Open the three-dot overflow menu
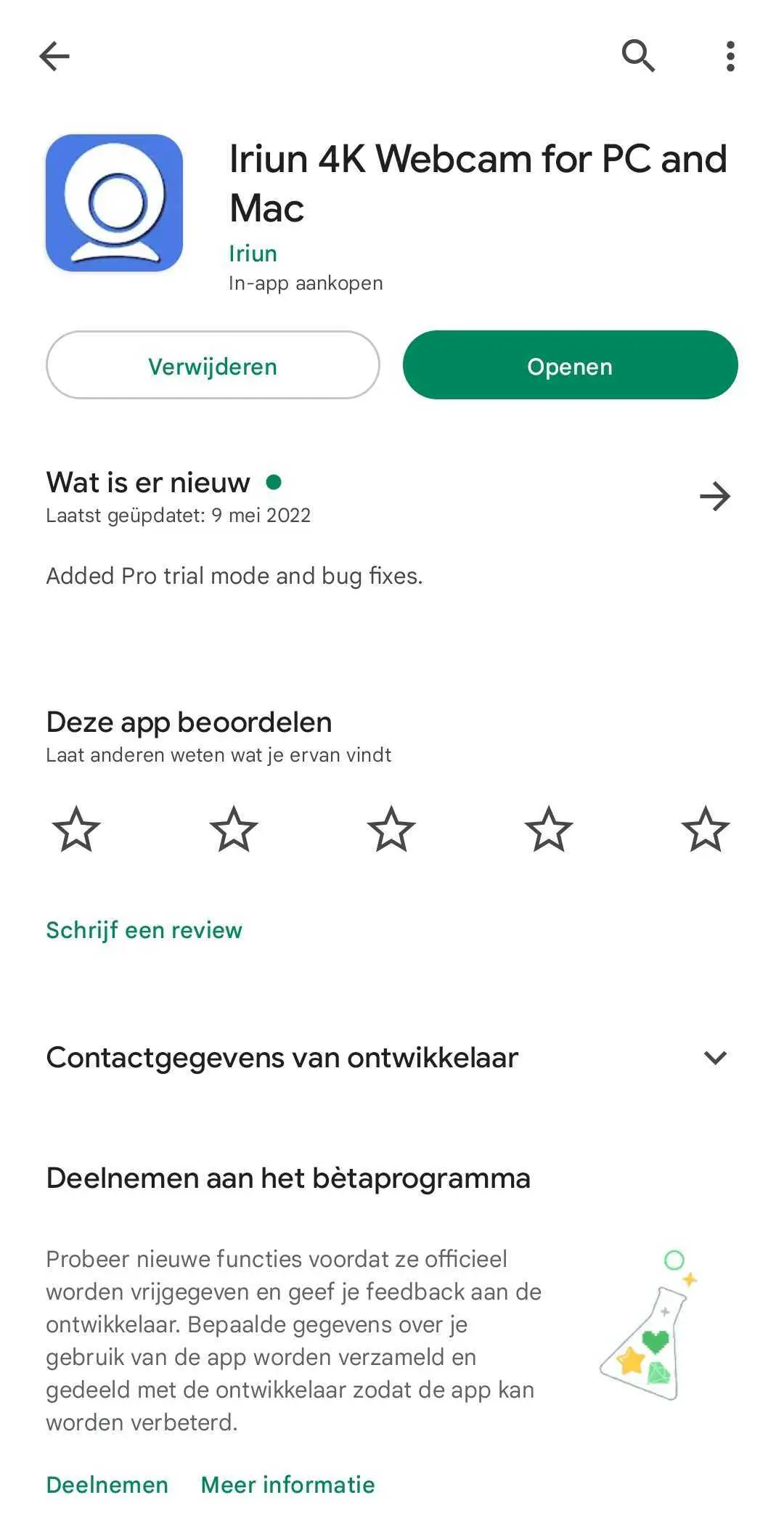 click(730, 56)
